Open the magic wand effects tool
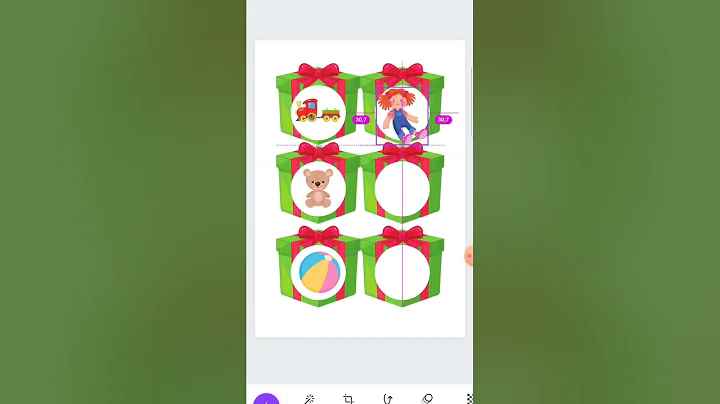The image size is (720, 404). tap(310, 398)
